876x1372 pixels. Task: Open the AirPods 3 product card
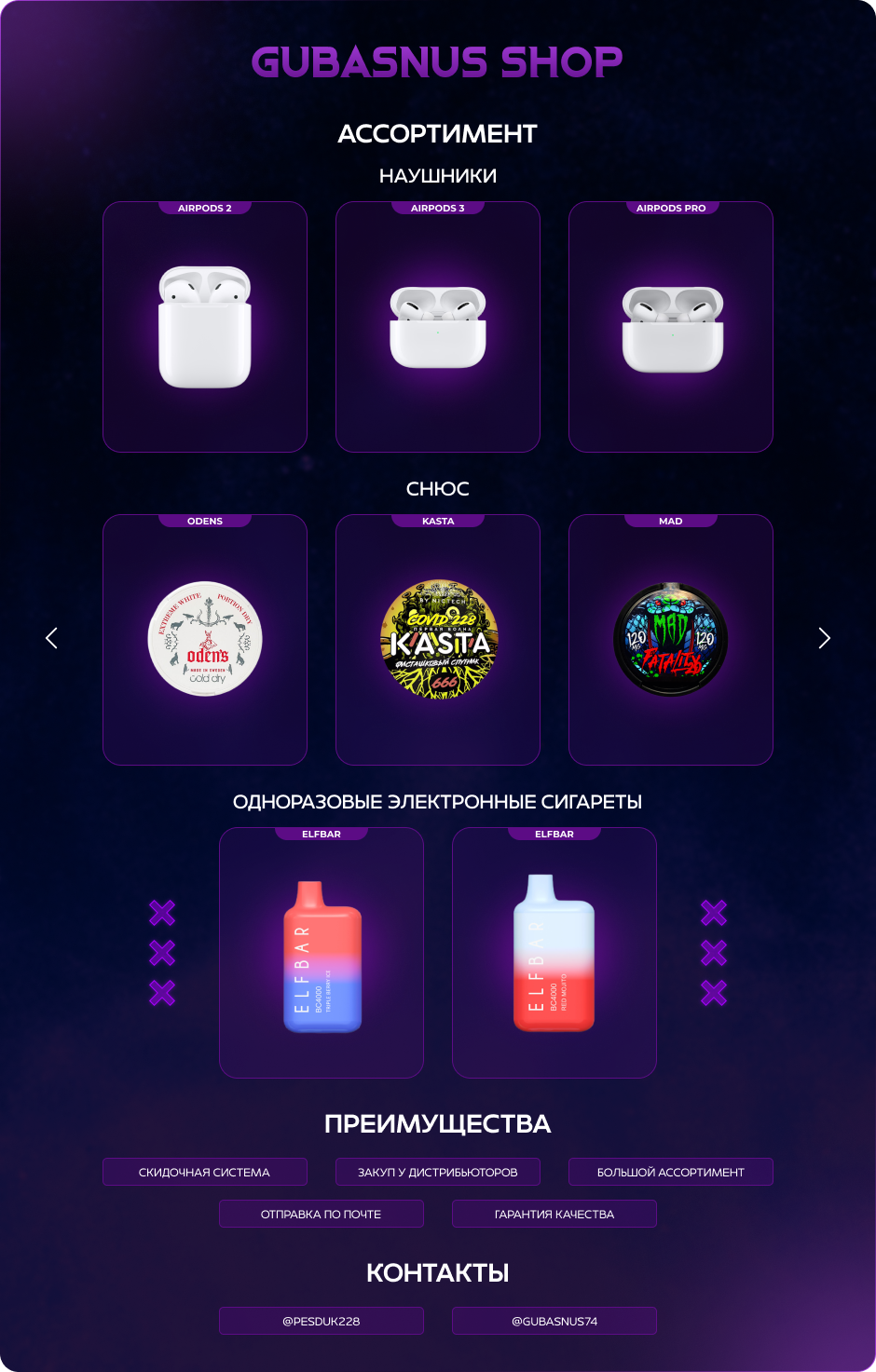(438, 327)
